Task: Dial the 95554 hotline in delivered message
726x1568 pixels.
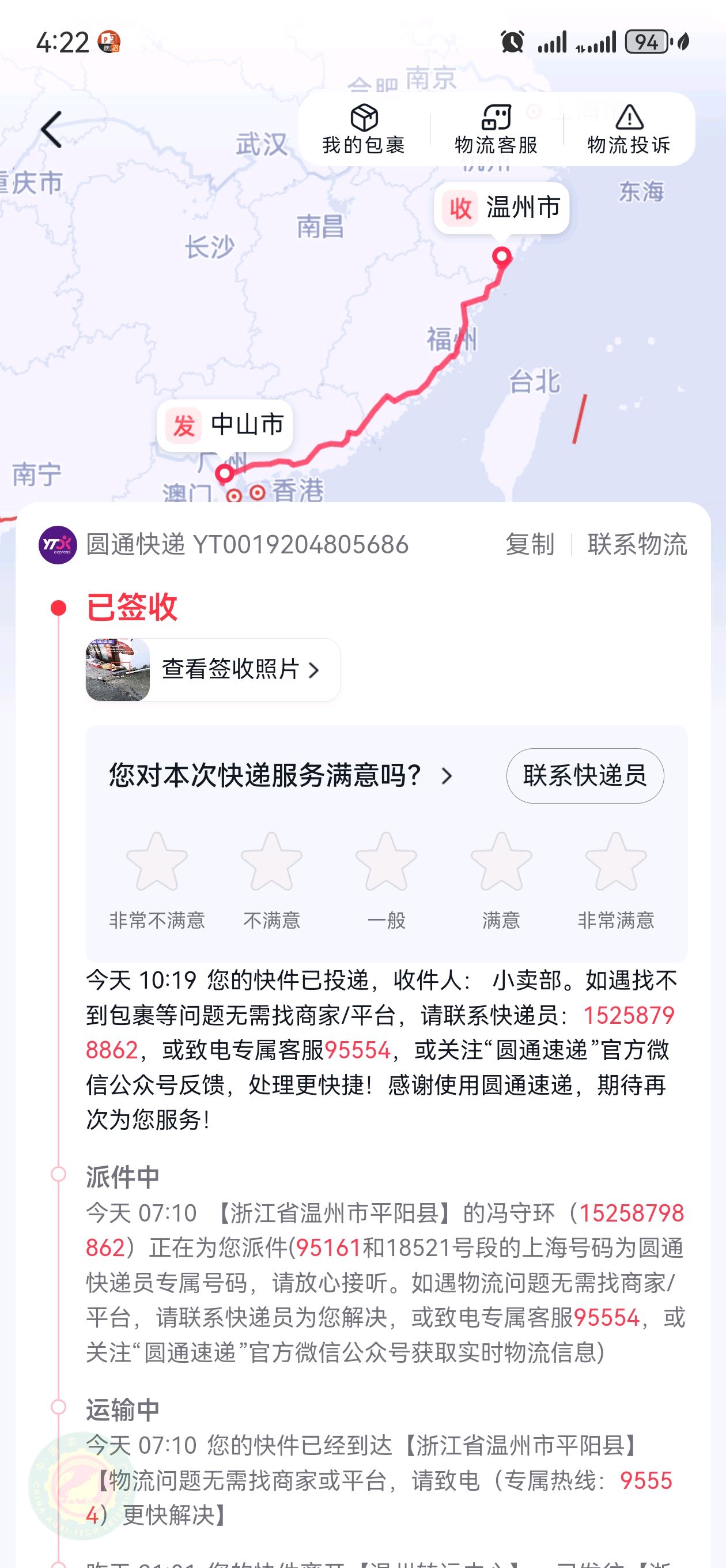Action: pos(357,1050)
